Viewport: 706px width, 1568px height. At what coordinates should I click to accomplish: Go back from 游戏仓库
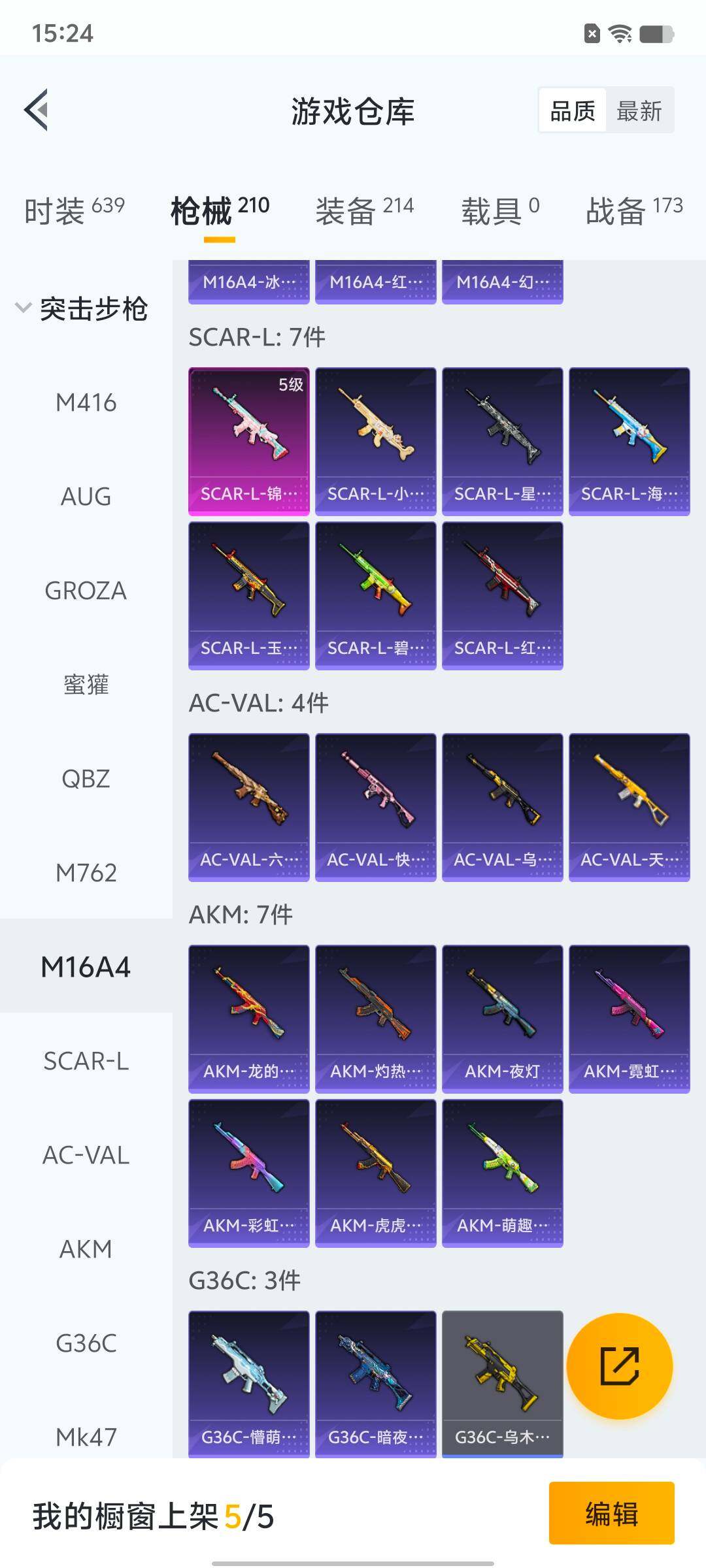37,110
